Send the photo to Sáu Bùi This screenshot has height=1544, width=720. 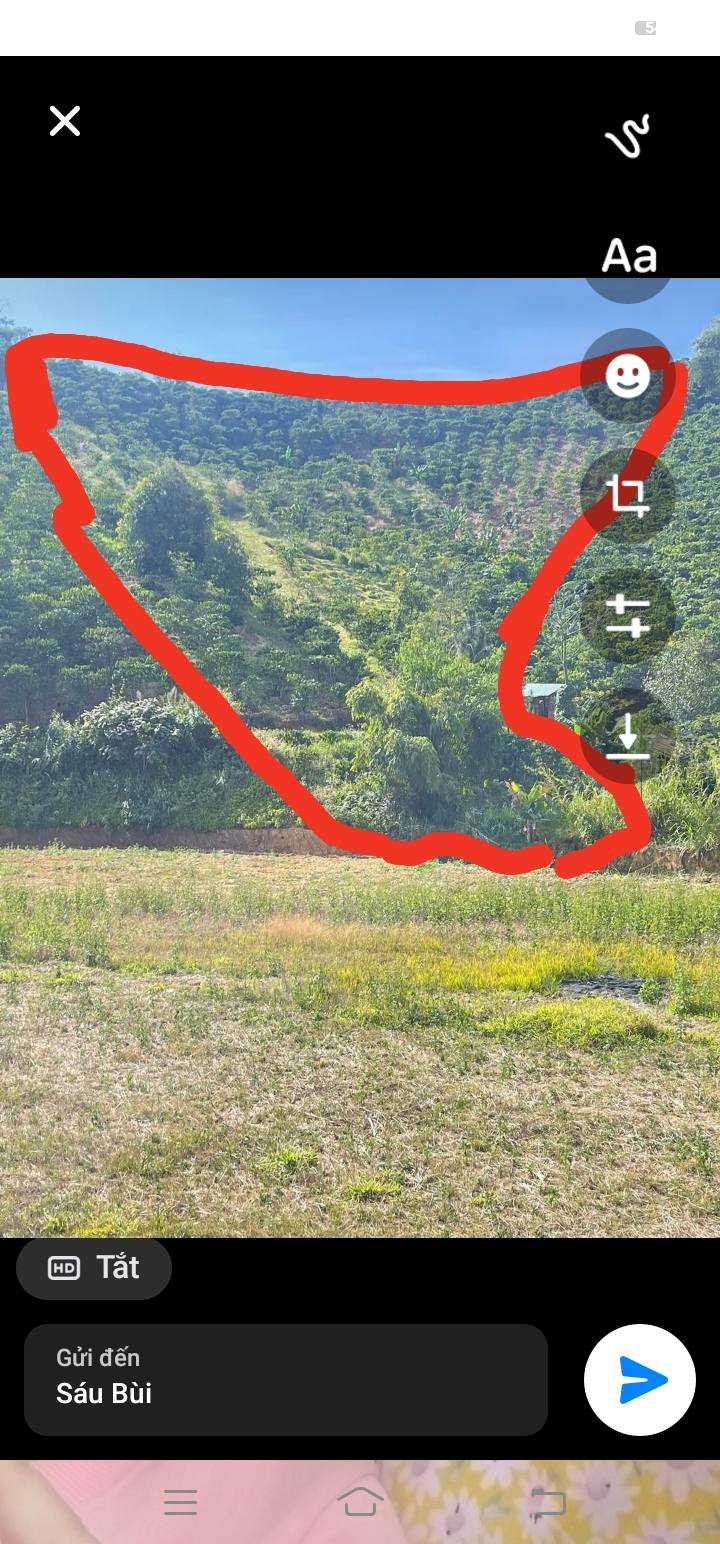pyautogui.click(x=640, y=1380)
